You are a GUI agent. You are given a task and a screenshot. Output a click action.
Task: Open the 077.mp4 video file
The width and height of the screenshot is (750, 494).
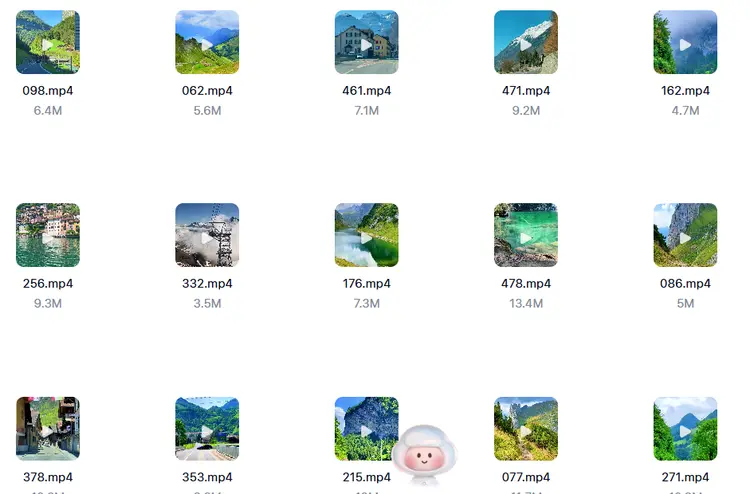[526, 429]
